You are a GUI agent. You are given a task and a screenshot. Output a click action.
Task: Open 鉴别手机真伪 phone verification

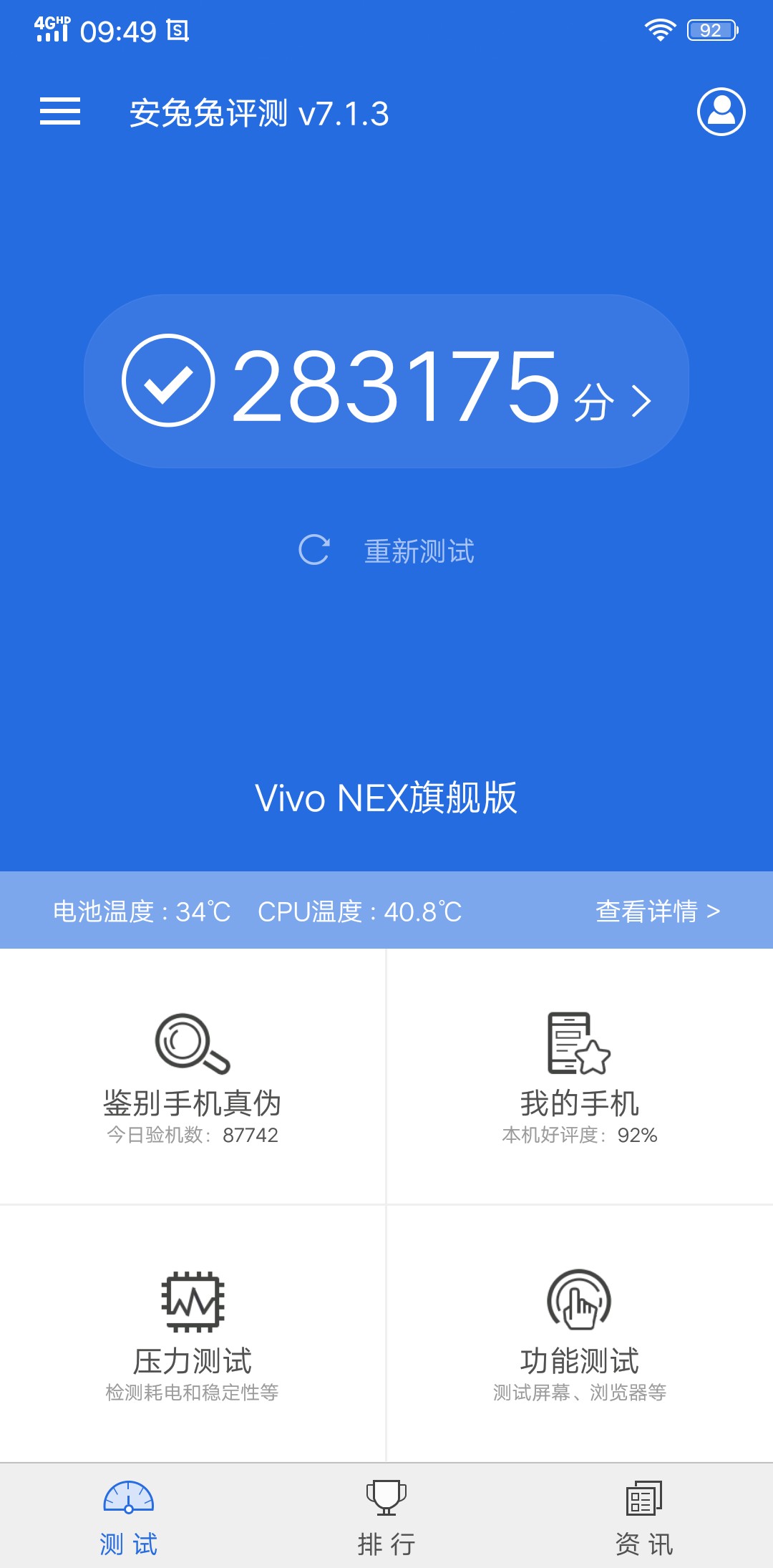[193, 1076]
